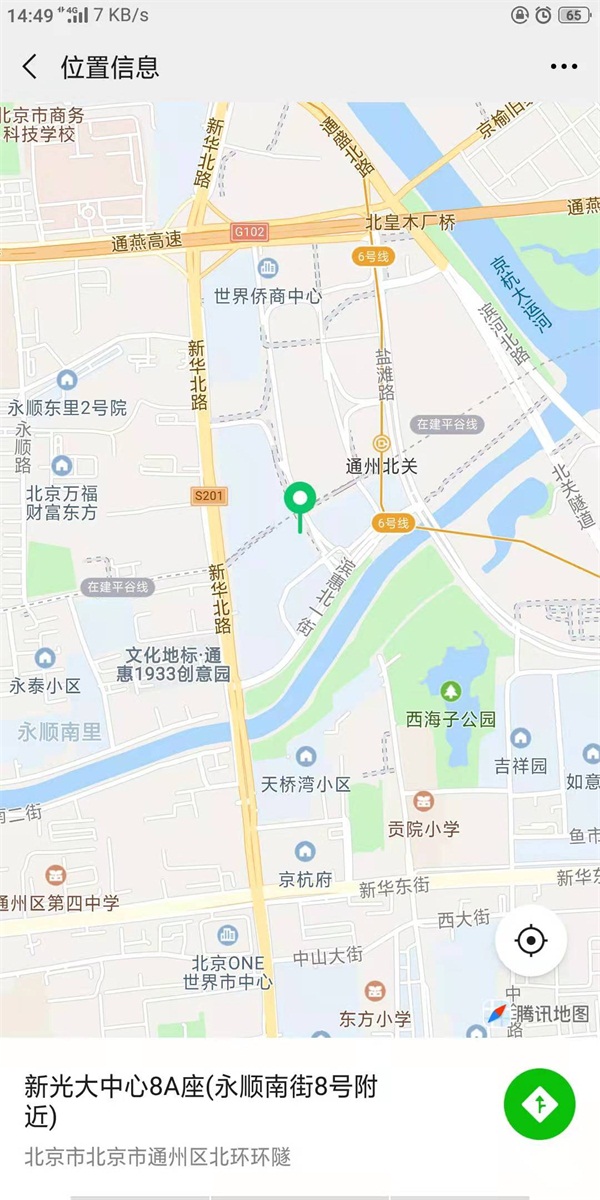Start navigation with green direction button

click(x=540, y=1103)
